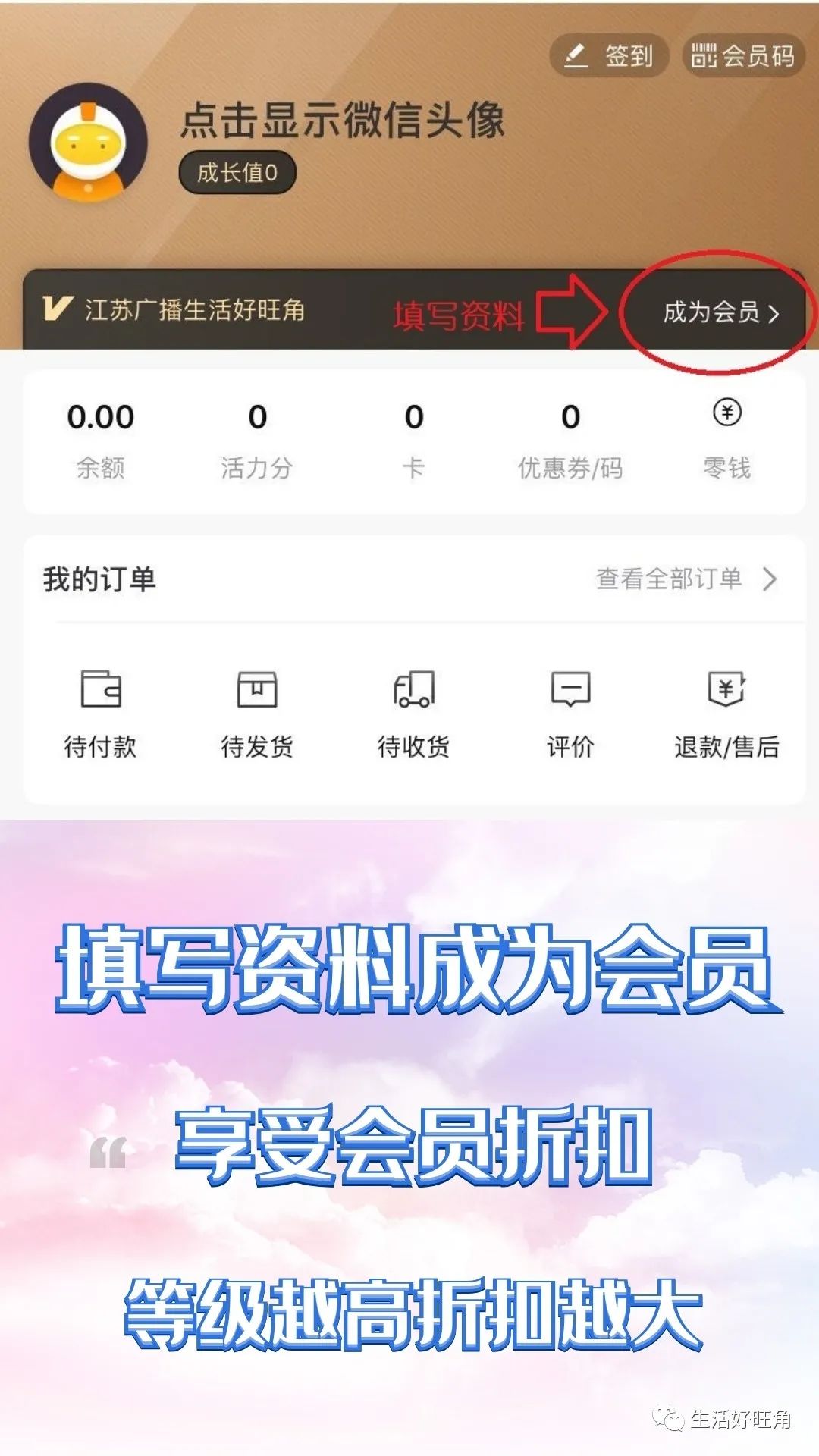Select the 我的订单 section header

(x=97, y=579)
